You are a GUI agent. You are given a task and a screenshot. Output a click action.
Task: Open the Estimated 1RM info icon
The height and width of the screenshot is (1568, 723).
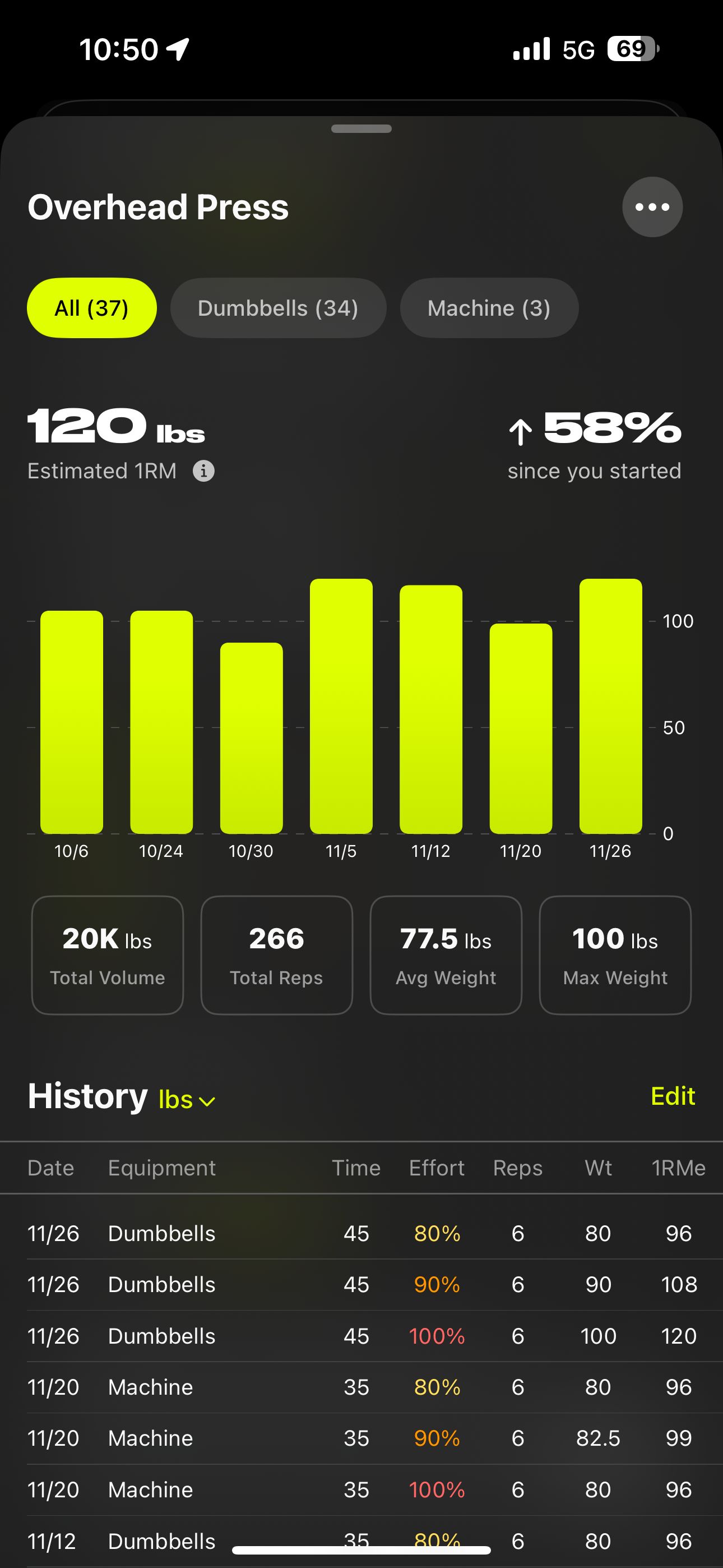pyautogui.click(x=204, y=471)
